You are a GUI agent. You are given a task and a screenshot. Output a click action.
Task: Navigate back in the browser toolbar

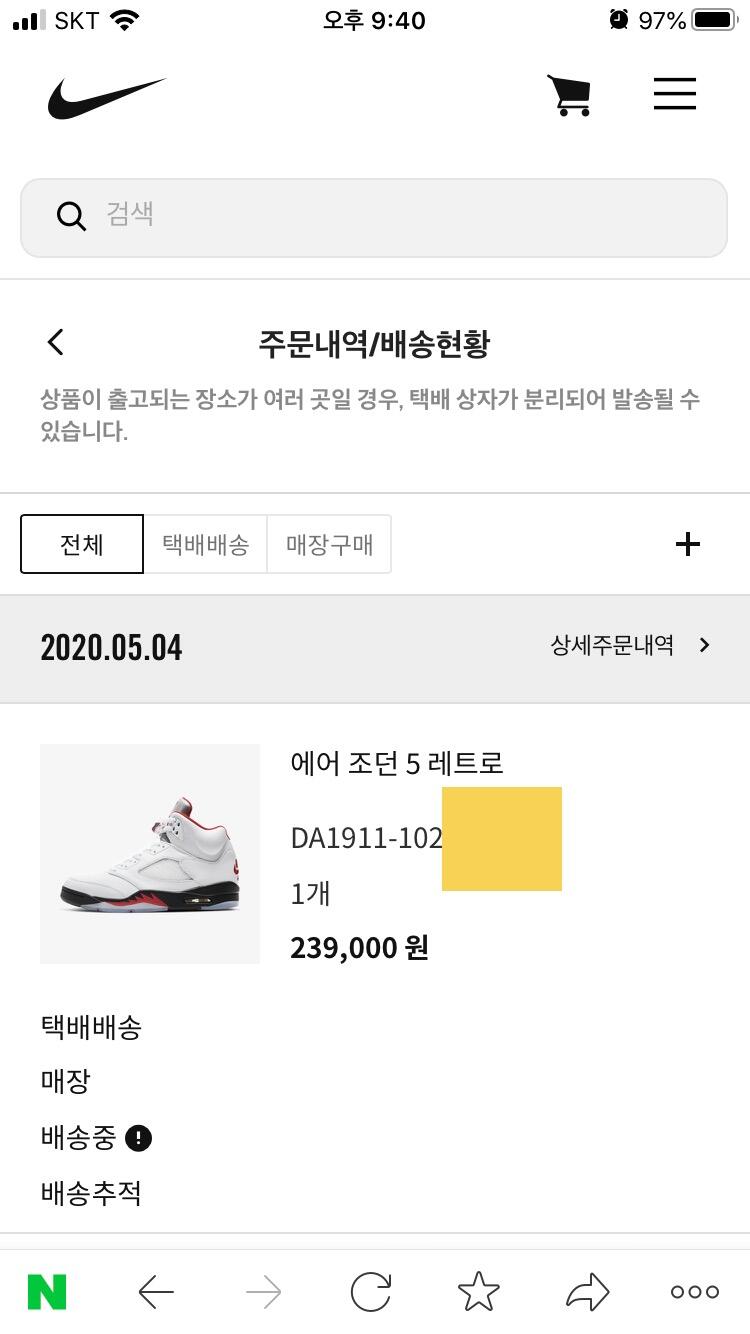tap(156, 1292)
